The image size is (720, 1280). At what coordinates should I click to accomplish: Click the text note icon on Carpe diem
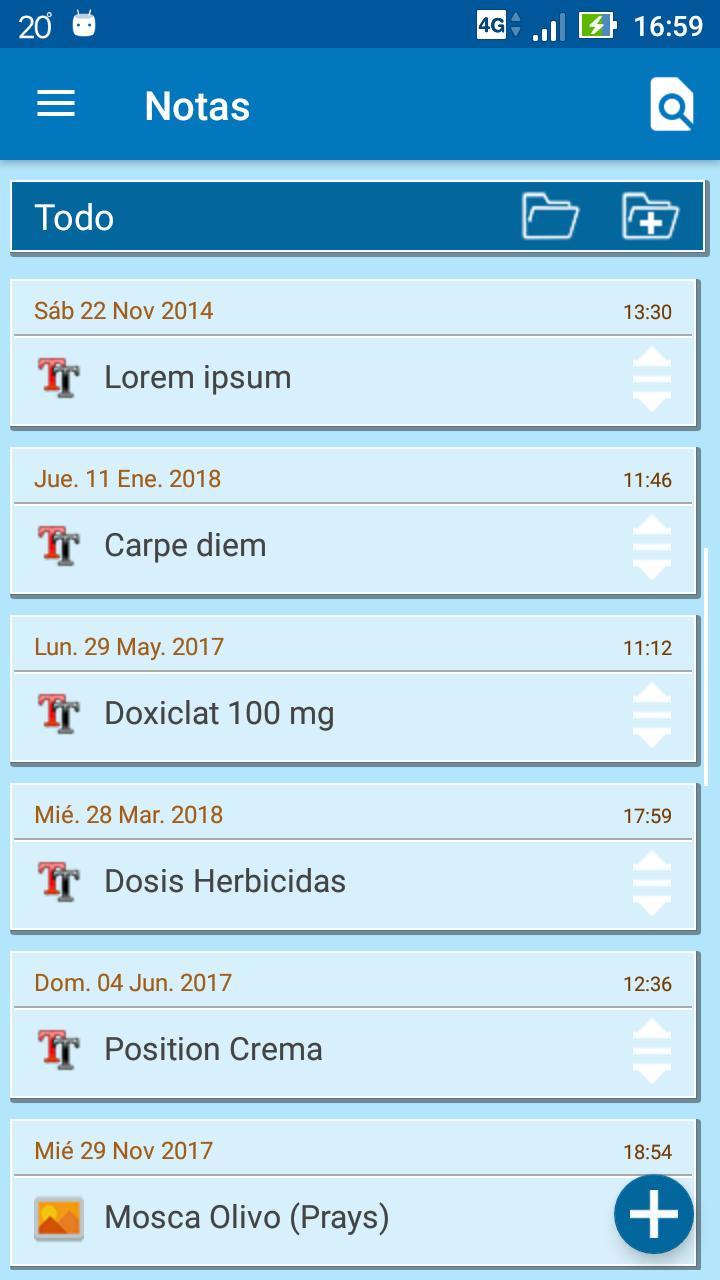pos(57,545)
